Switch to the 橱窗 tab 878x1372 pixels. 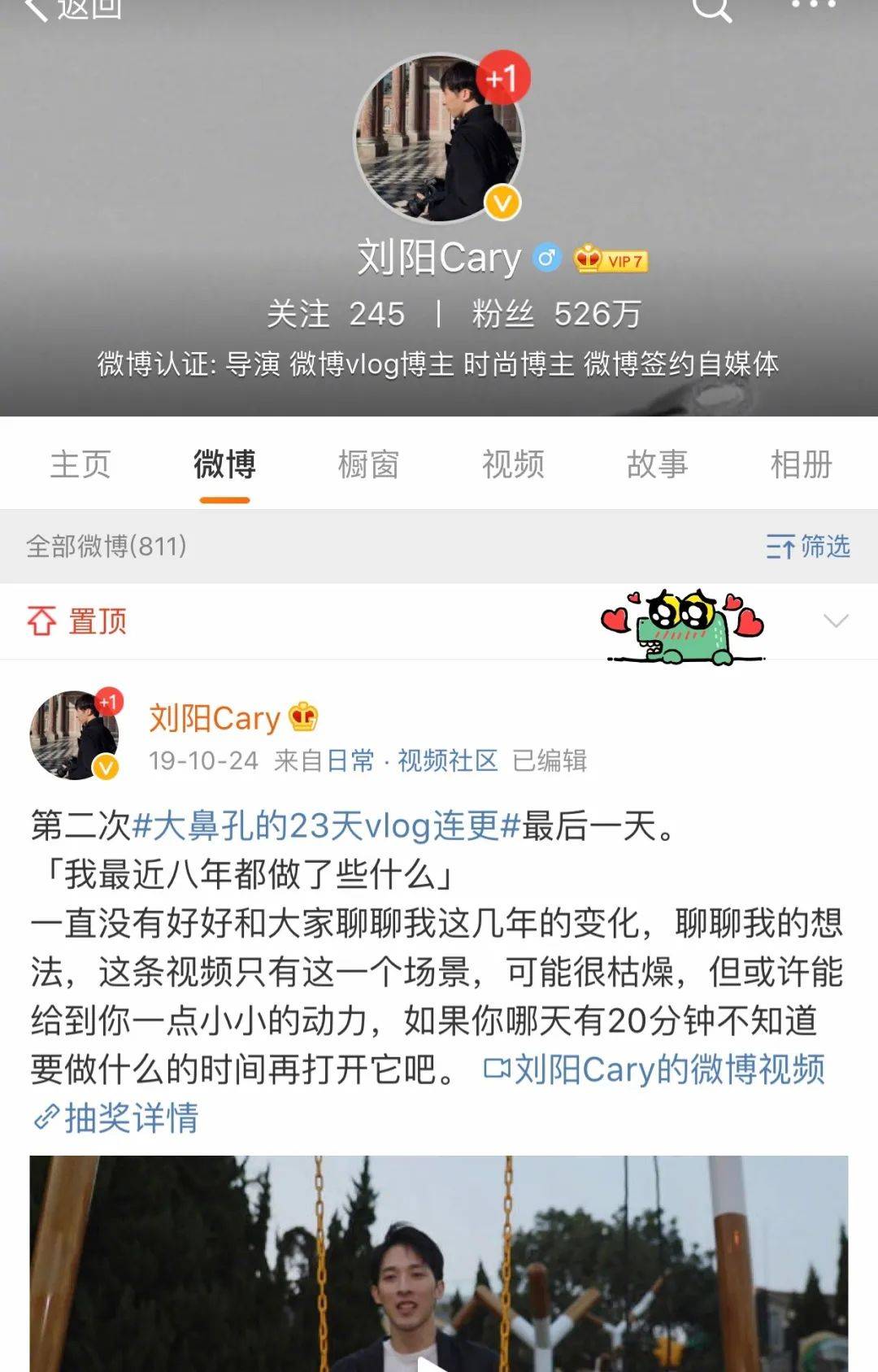pyautogui.click(x=368, y=464)
